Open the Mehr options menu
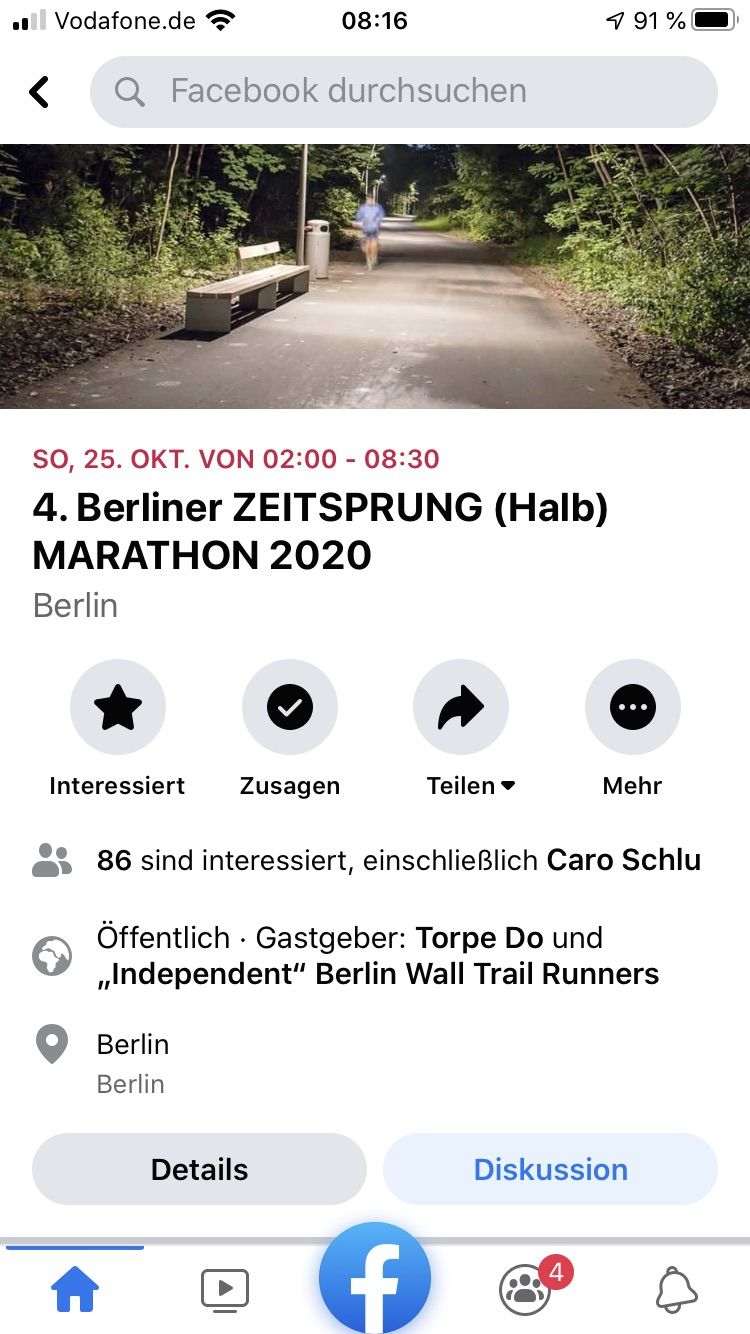The width and height of the screenshot is (750, 1334). pos(632,708)
